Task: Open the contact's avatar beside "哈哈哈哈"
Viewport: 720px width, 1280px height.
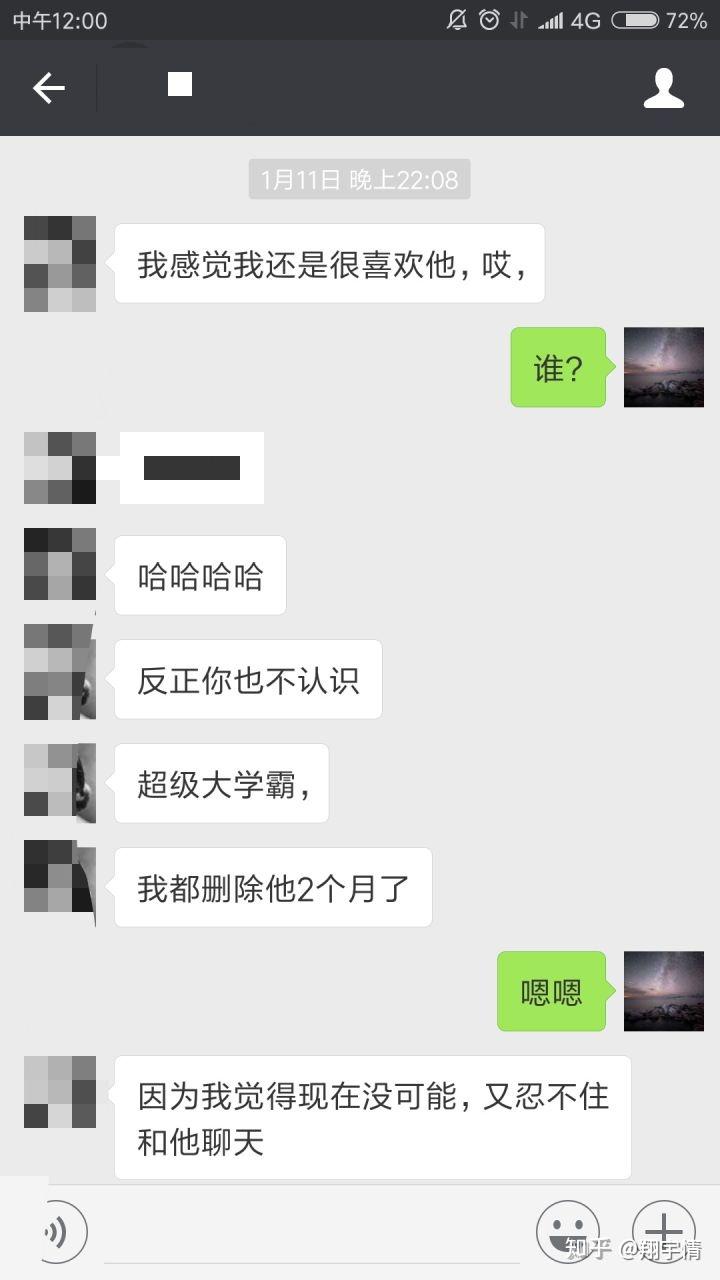Action: coord(60,564)
